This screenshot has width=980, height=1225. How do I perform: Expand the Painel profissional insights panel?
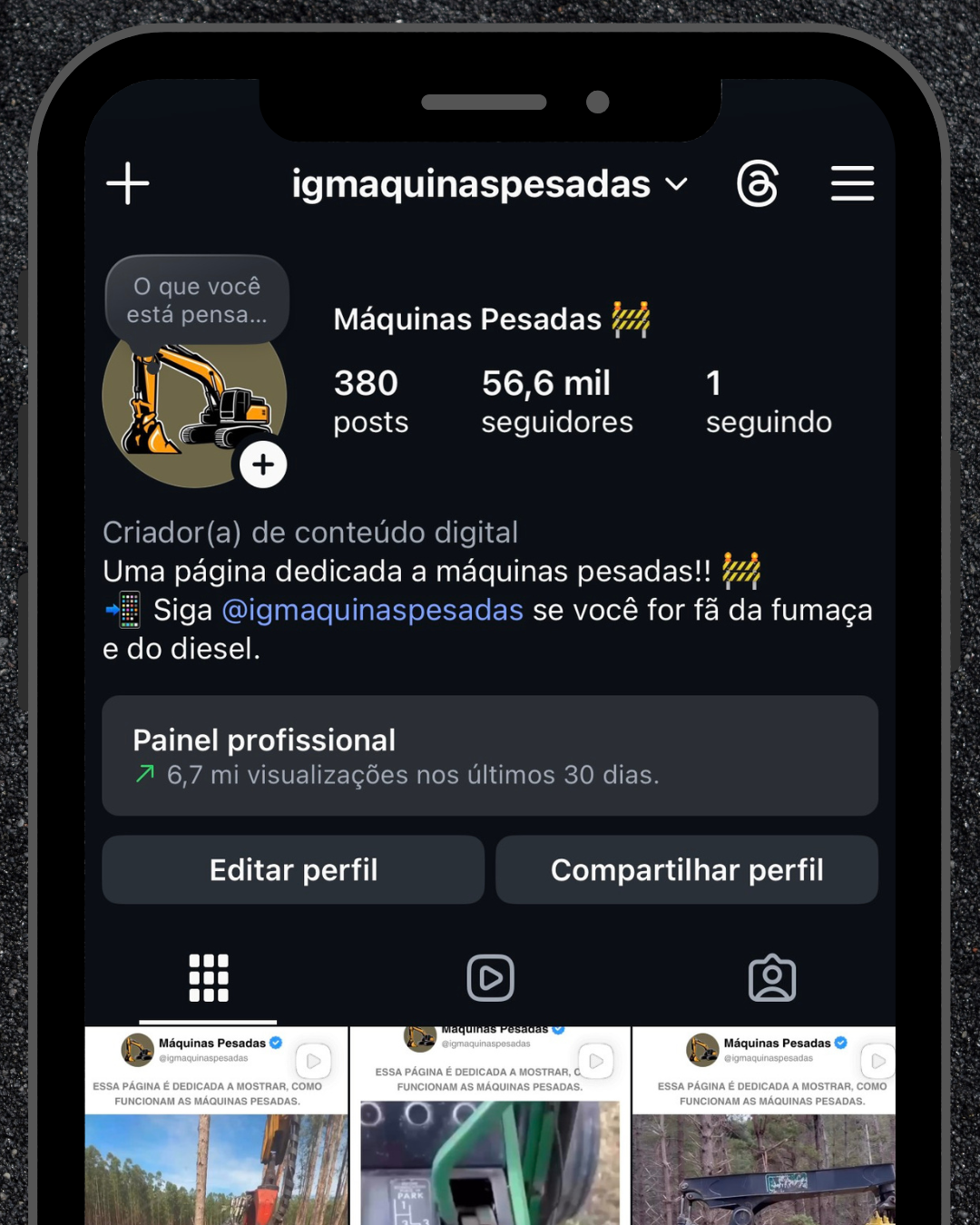(x=490, y=756)
